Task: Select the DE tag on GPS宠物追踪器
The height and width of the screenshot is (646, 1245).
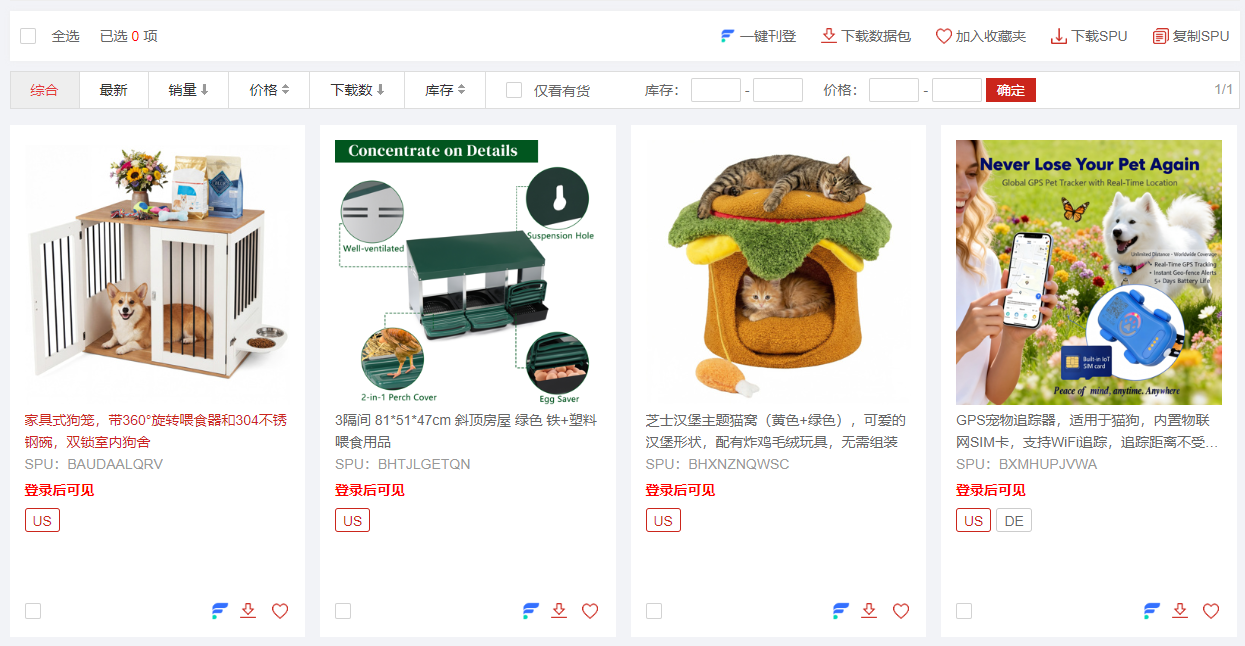Action: click(x=1013, y=521)
